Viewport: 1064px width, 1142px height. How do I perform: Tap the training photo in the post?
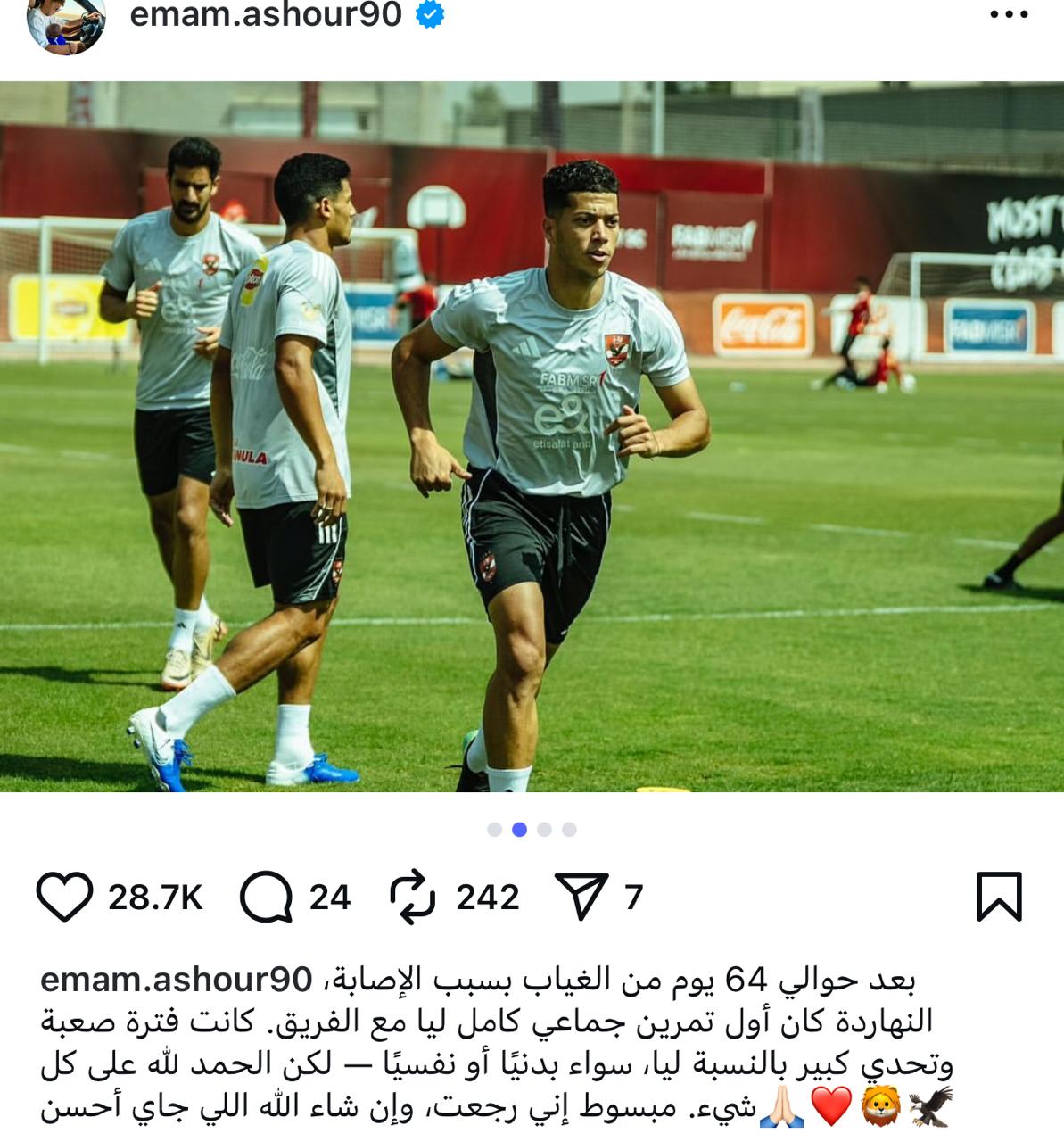[x=532, y=437]
